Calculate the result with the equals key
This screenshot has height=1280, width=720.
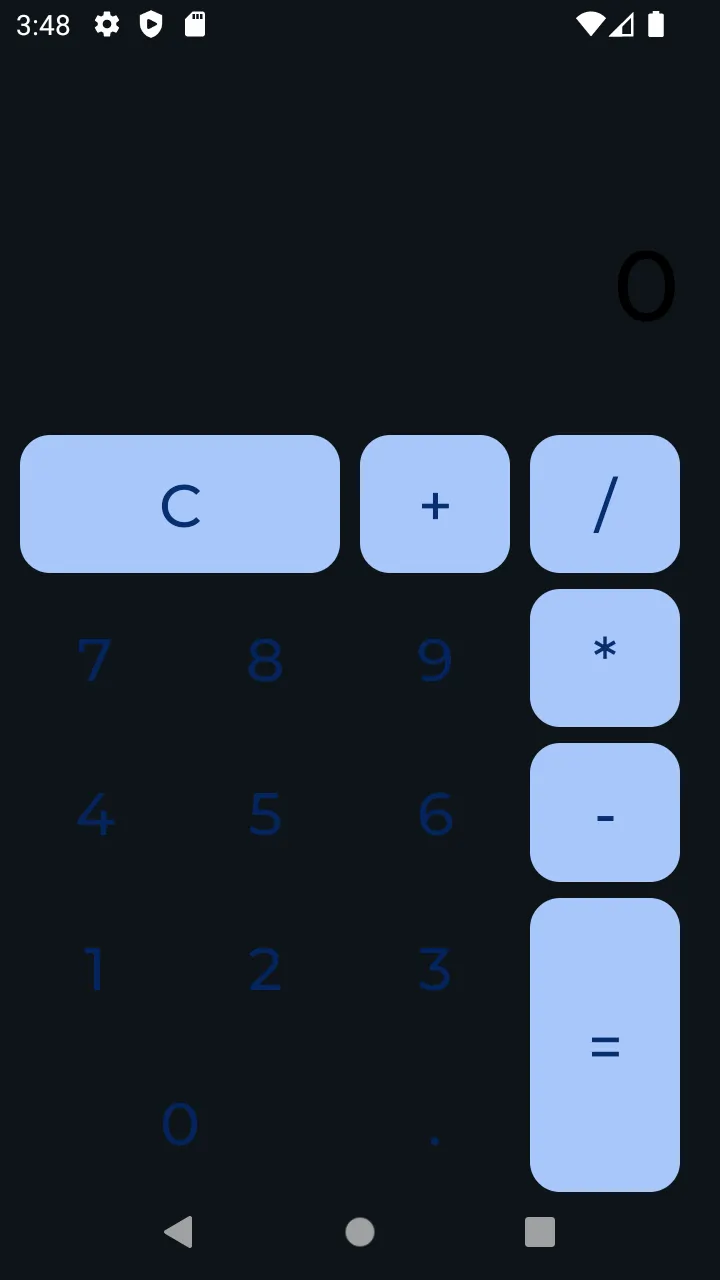coord(605,1045)
